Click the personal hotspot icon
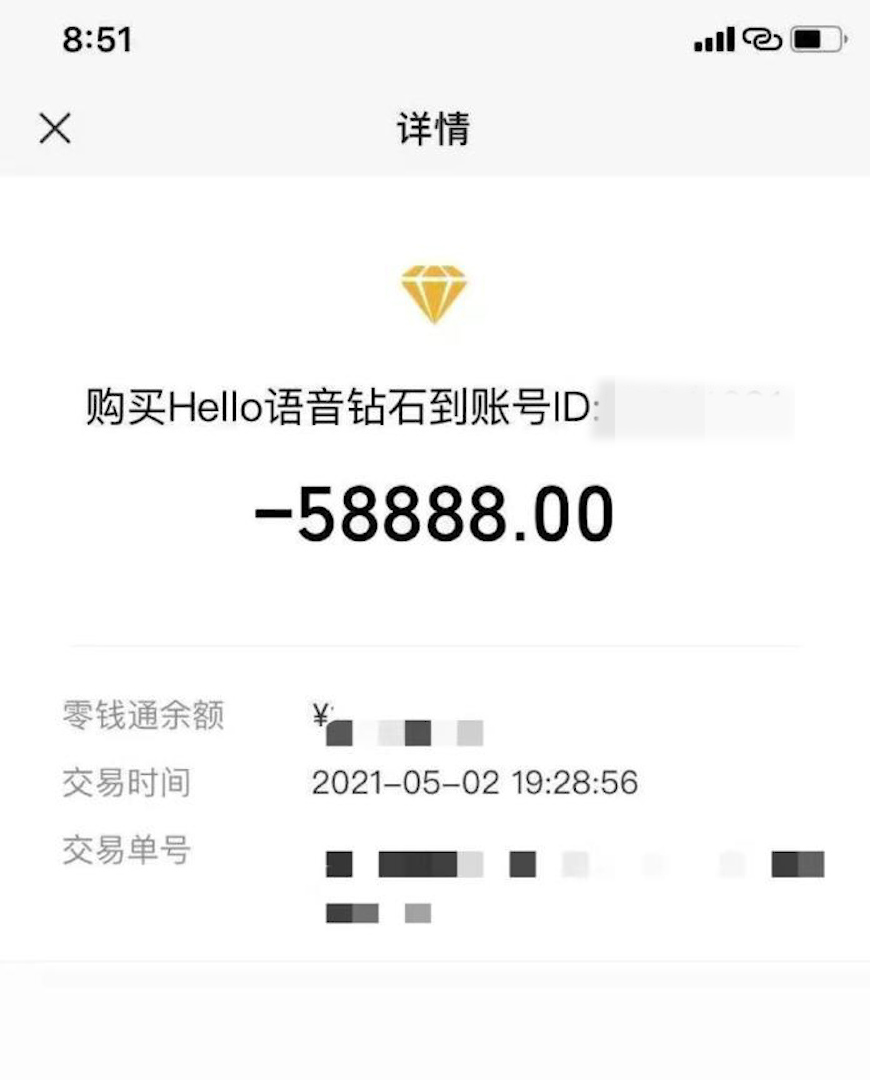Screen dimensions: 870x1080 click(x=763, y=38)
